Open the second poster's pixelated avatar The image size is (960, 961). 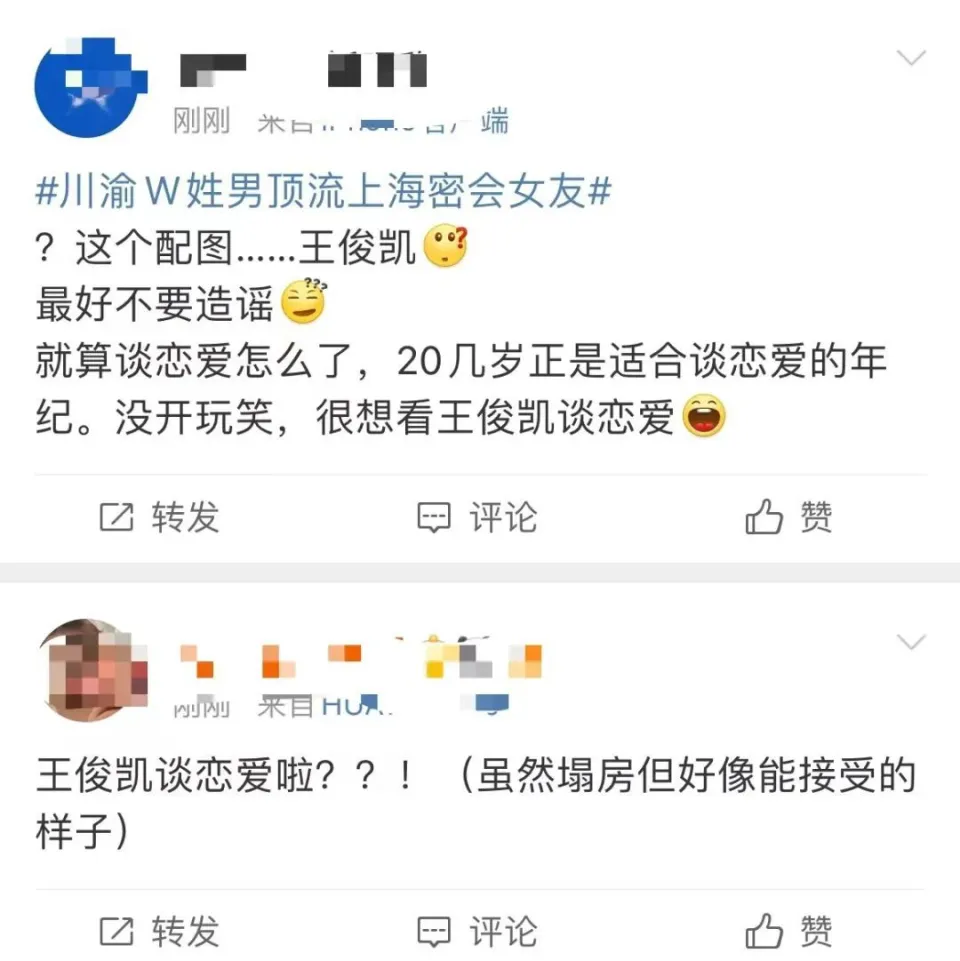[x=91, y=670]
